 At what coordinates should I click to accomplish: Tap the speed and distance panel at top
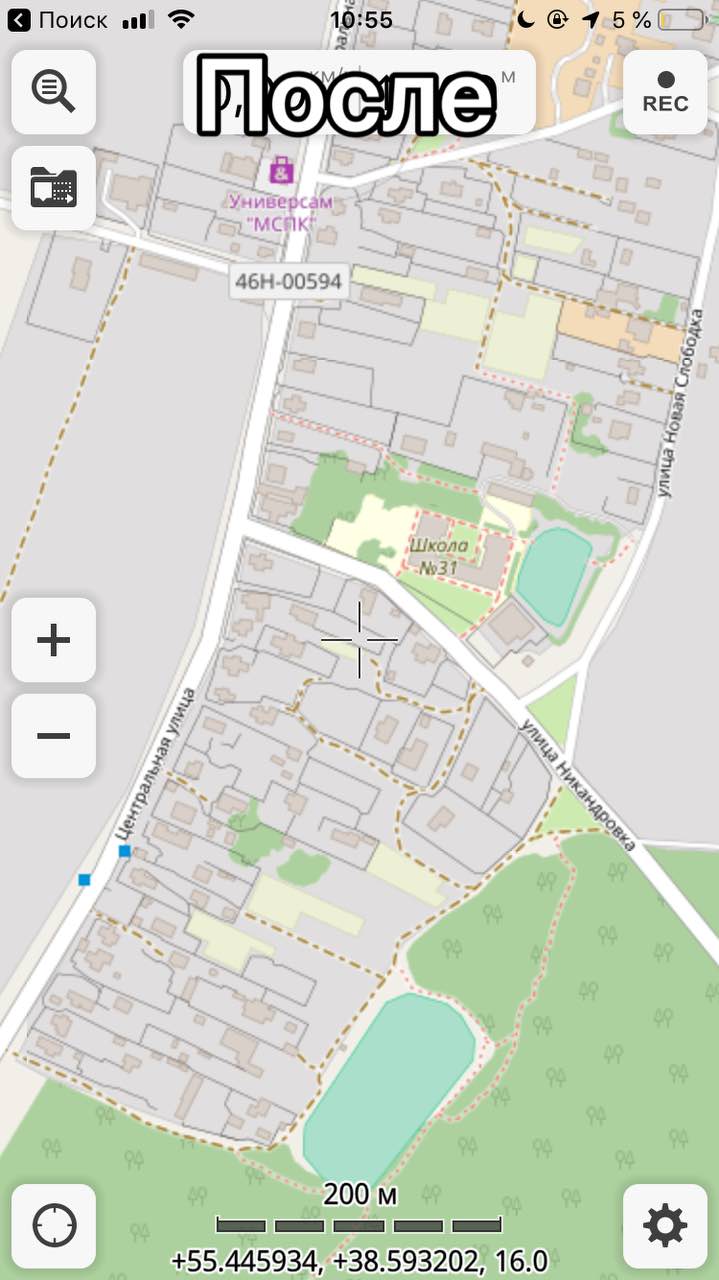[x=359, y=92]
